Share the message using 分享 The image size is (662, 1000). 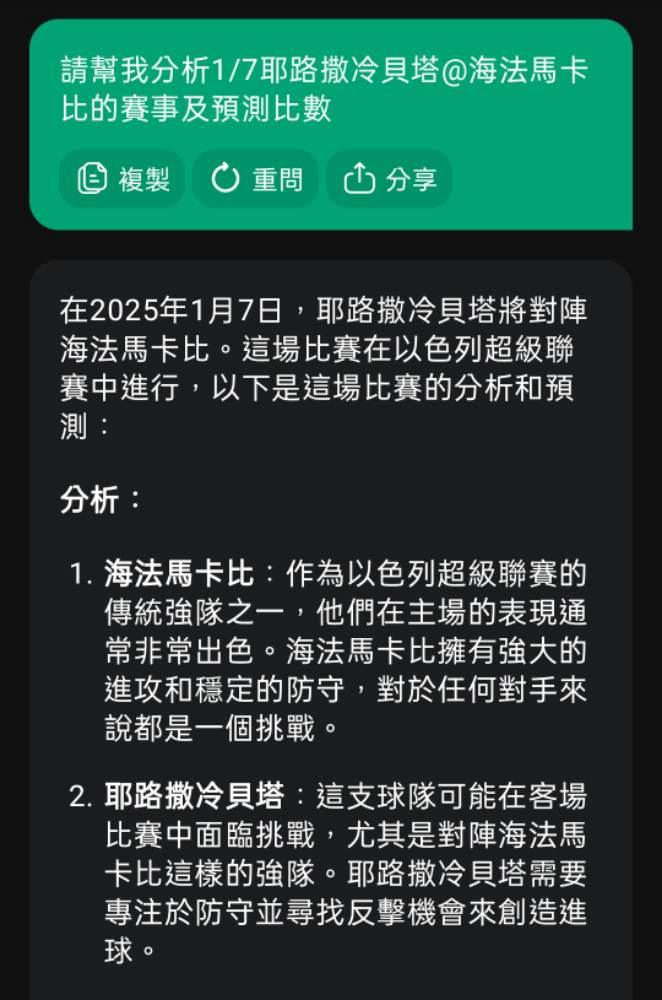click(389, 179)
